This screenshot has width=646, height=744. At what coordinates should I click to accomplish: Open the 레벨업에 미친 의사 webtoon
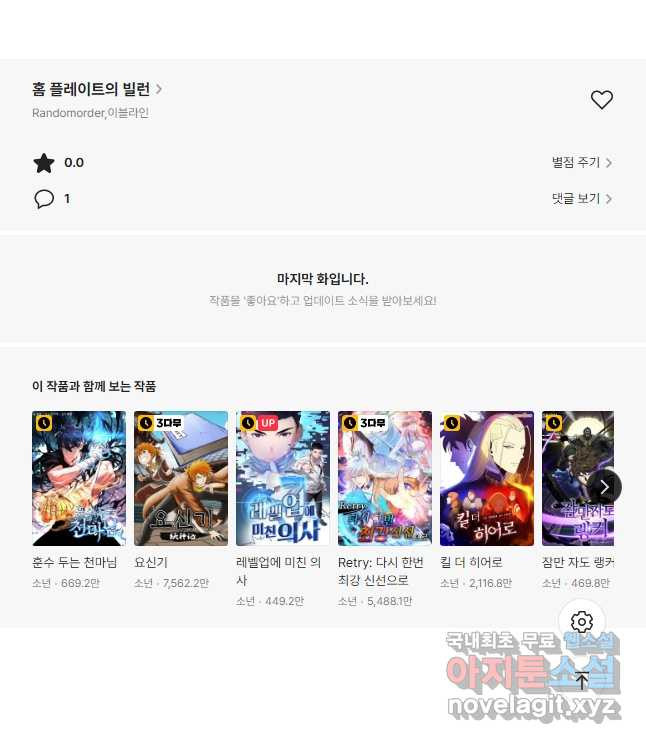tap(283, 478)
